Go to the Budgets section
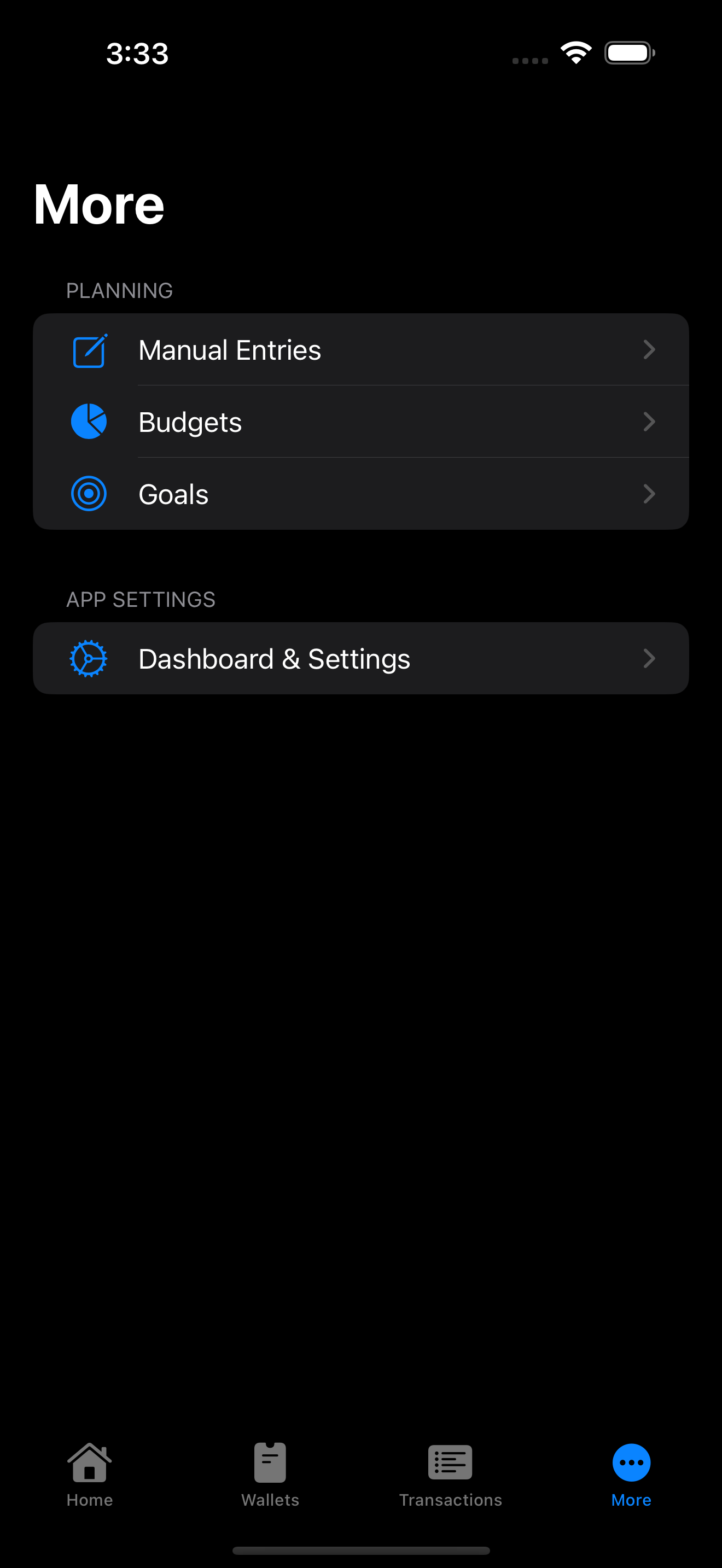The height and width of the screenshot is (1568, 722). pyautogui.click(x=360, y=422)
